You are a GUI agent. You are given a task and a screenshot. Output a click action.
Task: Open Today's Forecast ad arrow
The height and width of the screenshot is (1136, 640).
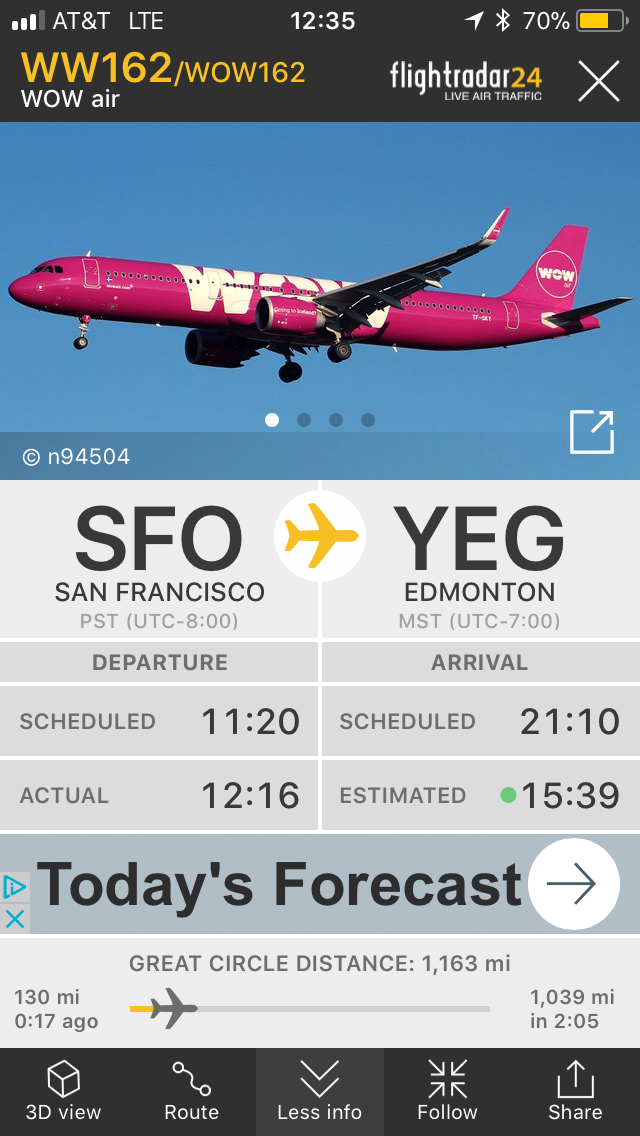573,884
